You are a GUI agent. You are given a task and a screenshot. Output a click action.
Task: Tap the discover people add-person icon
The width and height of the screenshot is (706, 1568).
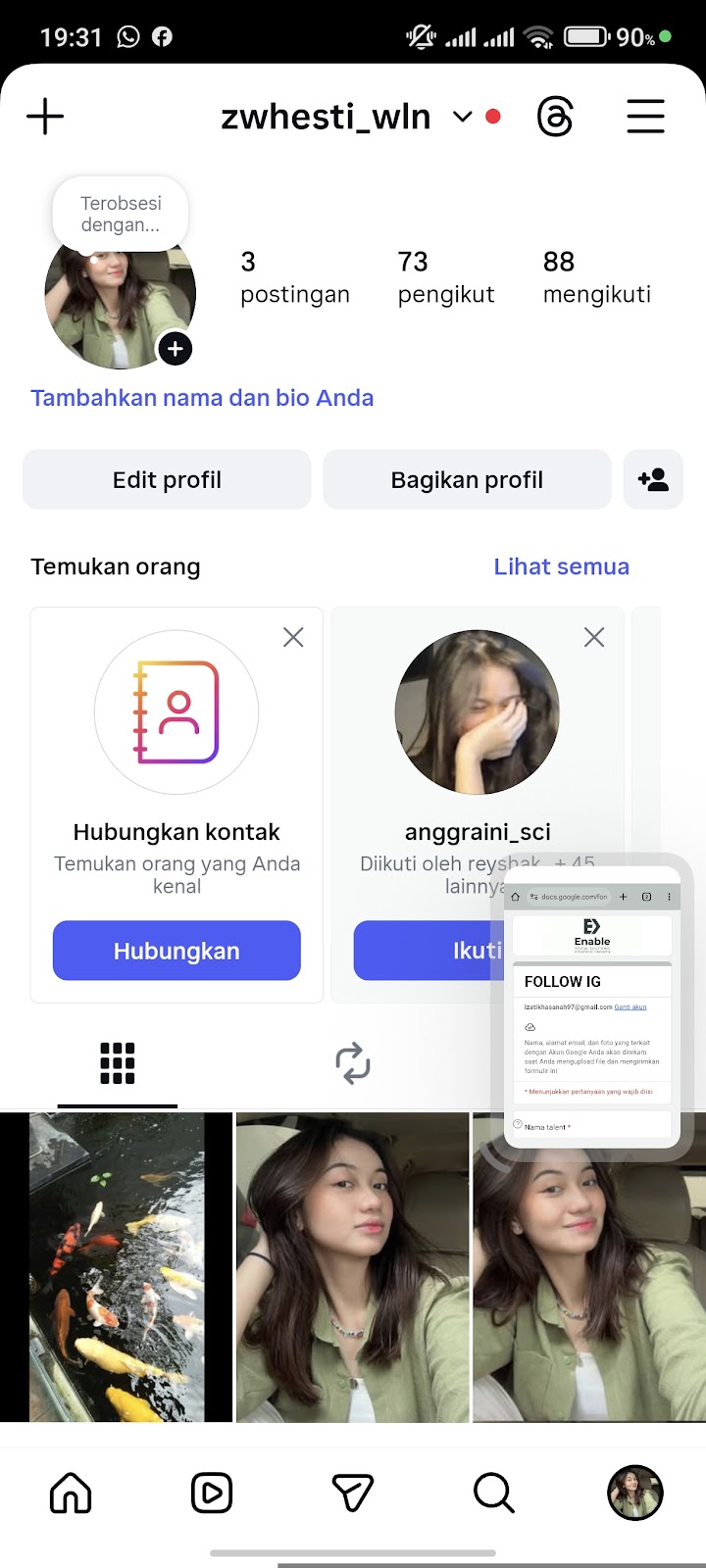pyautogui.click(x=653, y=480)
